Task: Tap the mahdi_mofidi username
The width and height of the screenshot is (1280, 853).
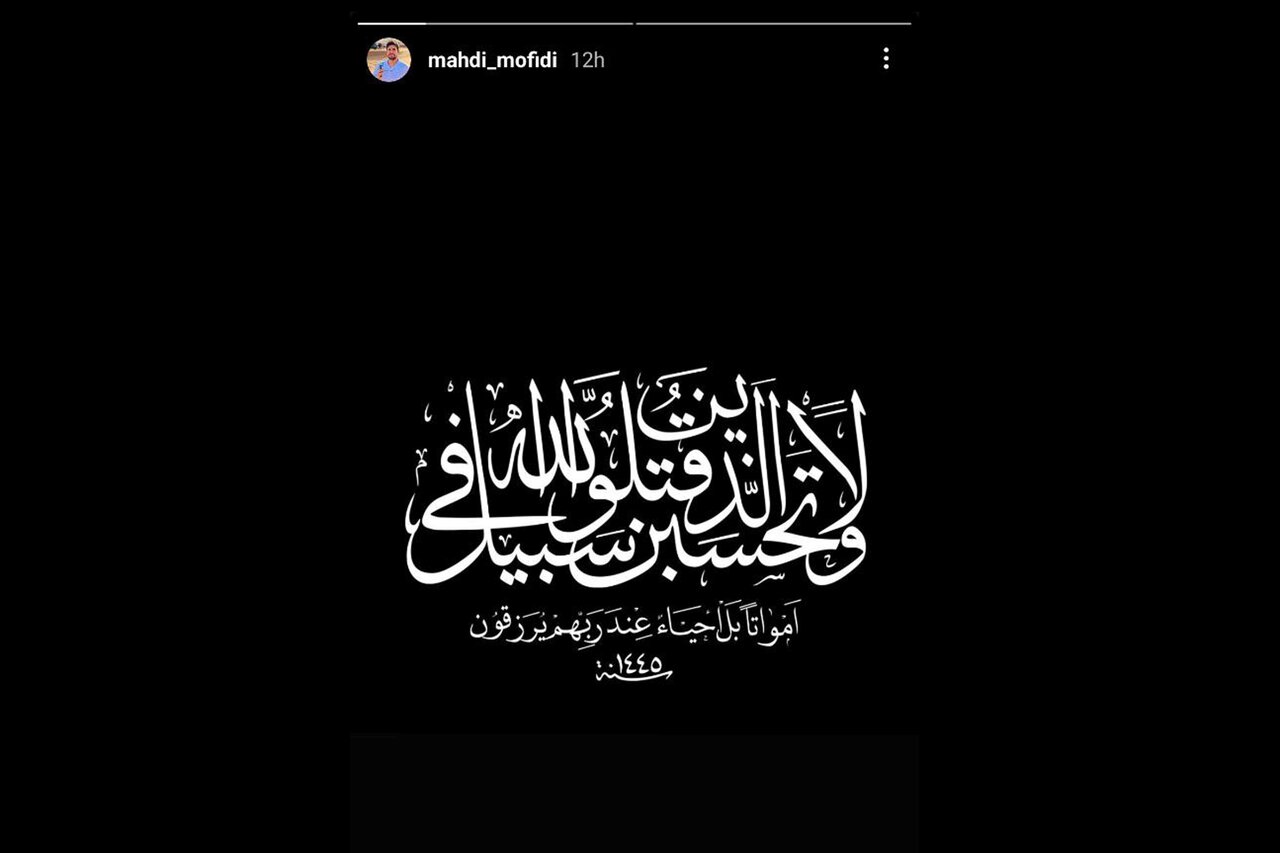Action: [492, 60]
